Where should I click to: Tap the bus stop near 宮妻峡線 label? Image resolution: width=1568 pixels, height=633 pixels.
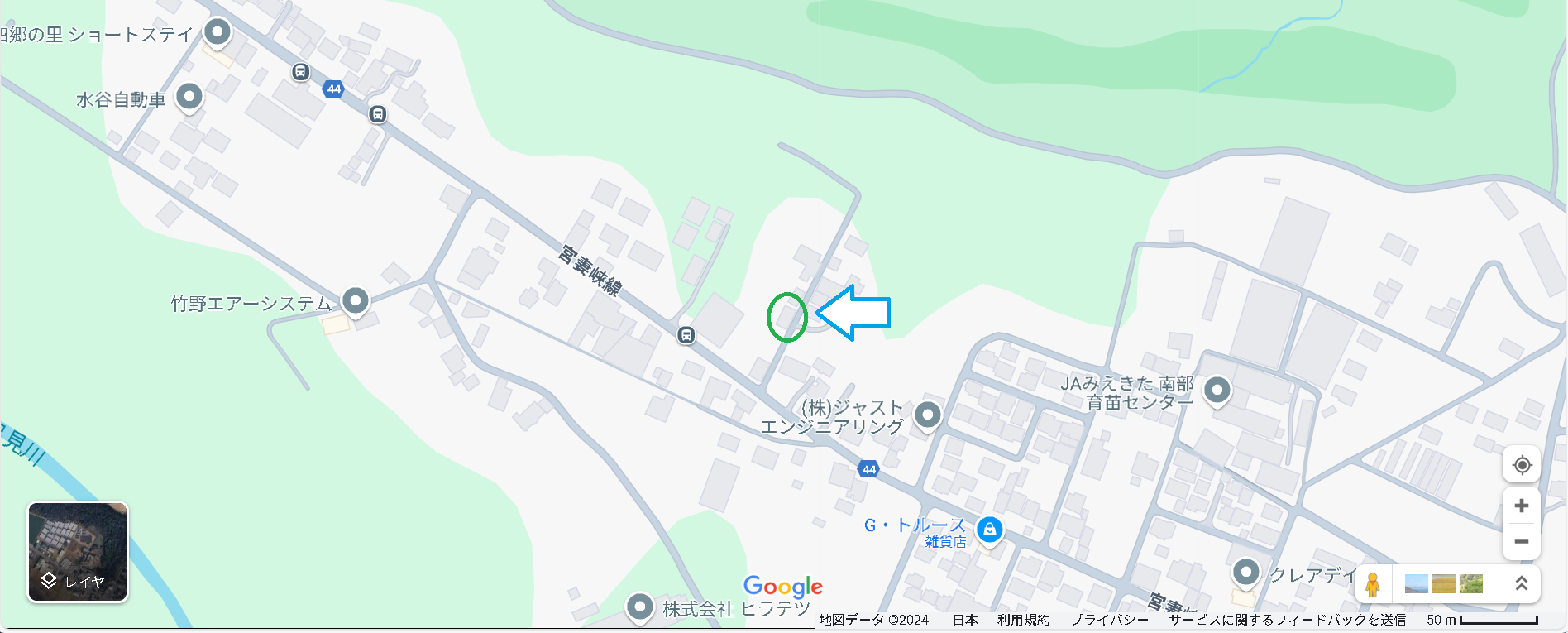tap(686, 335)
